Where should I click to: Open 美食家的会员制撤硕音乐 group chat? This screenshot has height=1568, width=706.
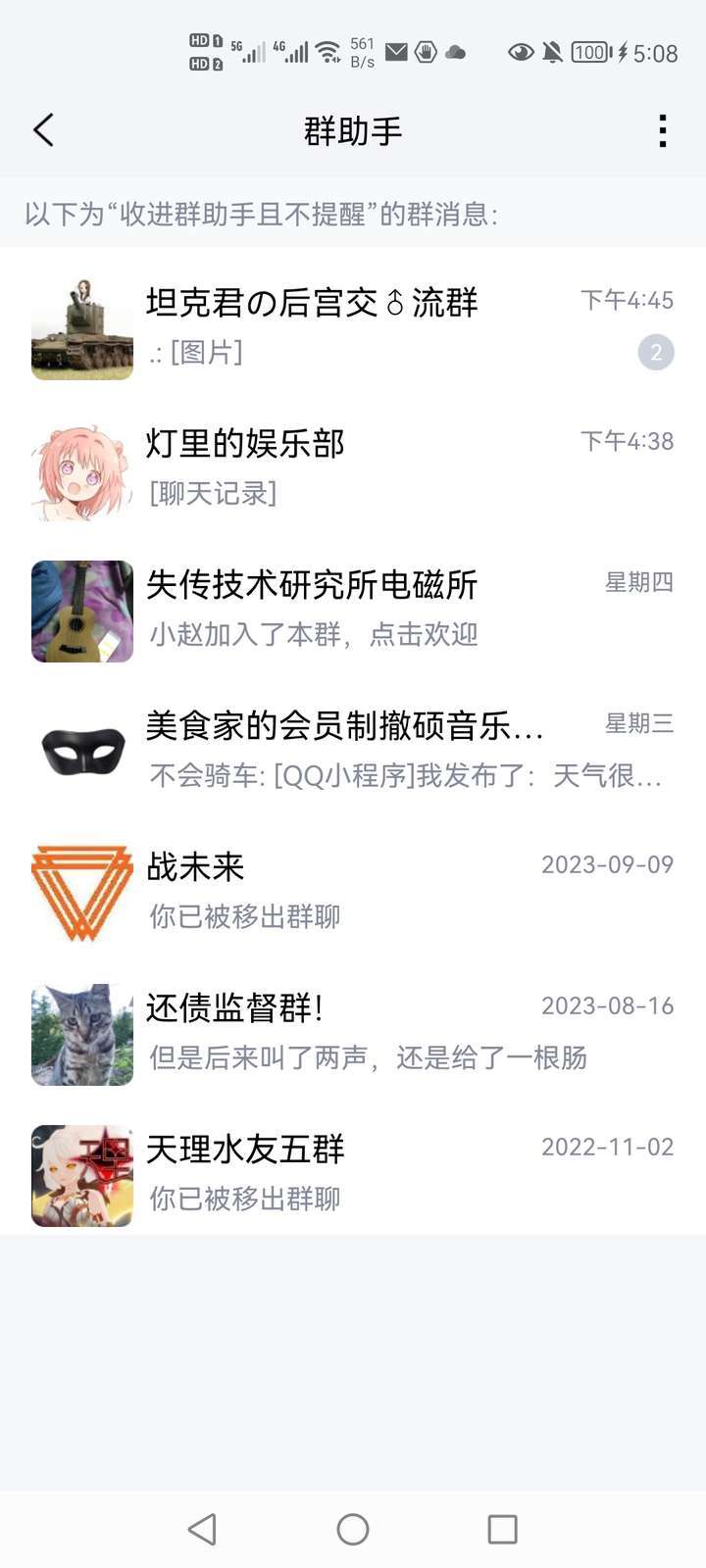pyautogui.click(x=353, y=751)
